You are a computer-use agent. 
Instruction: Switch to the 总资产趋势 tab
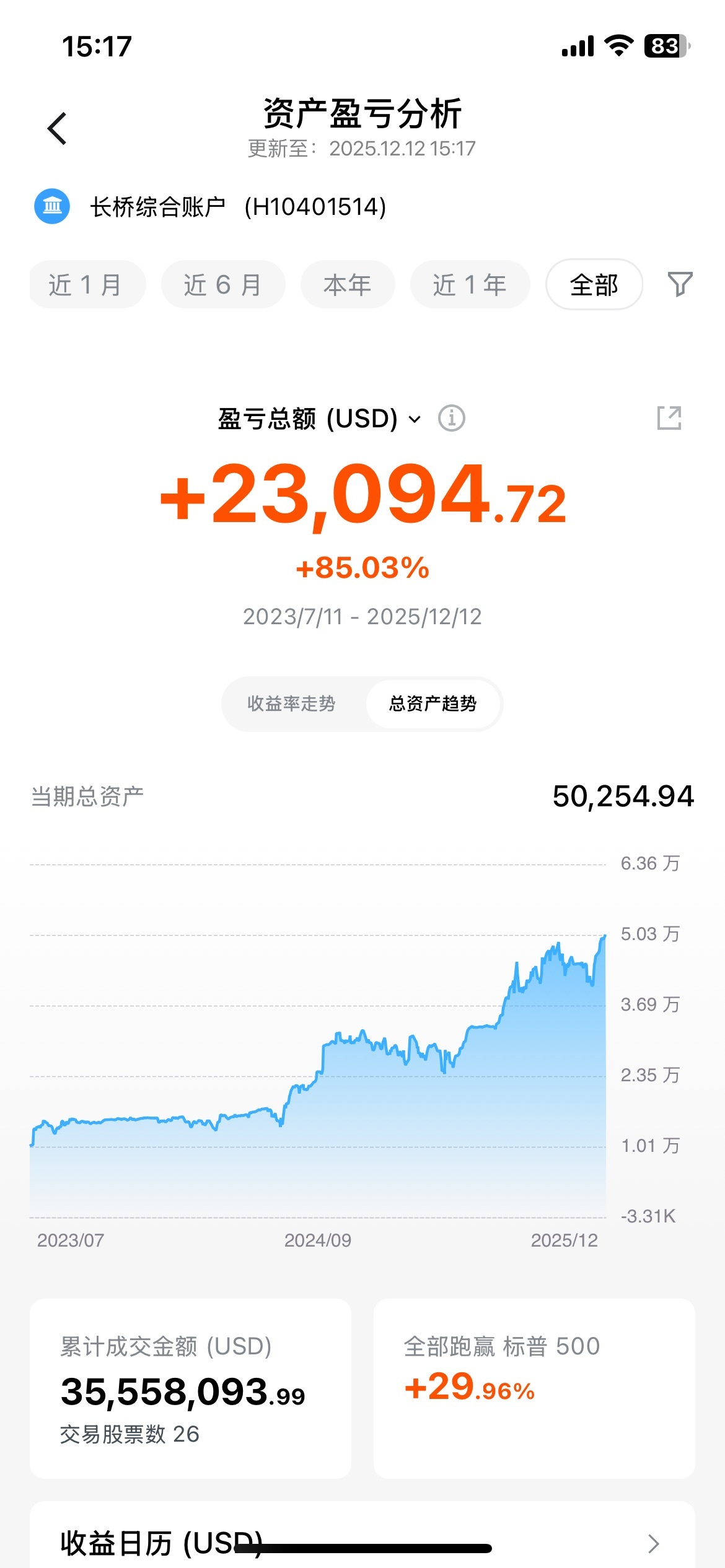(433, 703)
